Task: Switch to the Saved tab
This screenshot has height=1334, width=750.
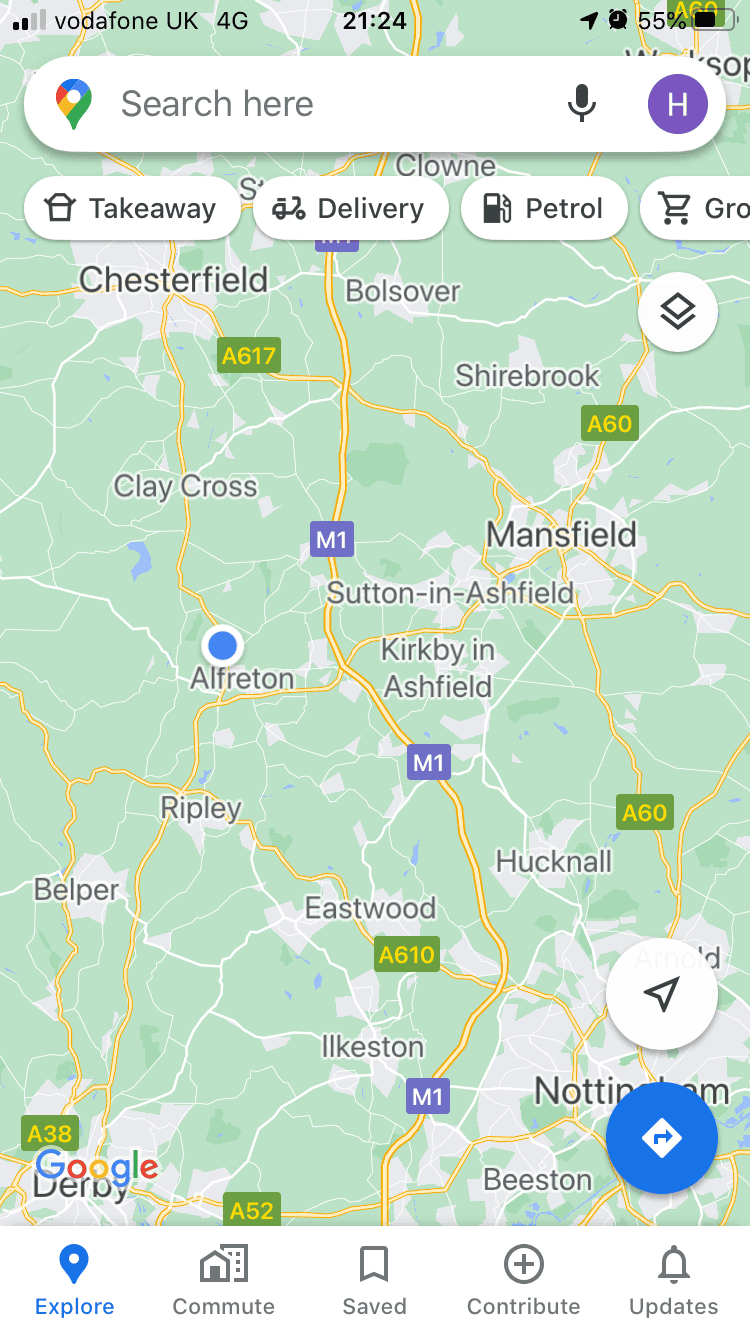Action: pos(375,1281)
